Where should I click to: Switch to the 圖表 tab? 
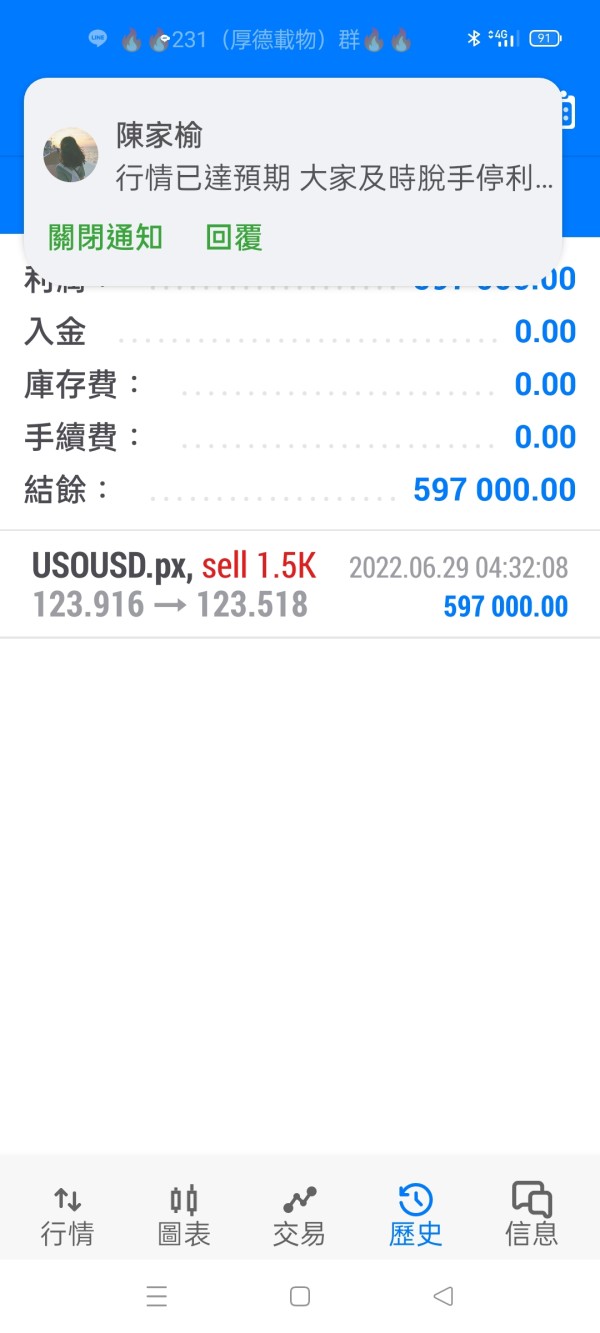tap(184, 1215)
